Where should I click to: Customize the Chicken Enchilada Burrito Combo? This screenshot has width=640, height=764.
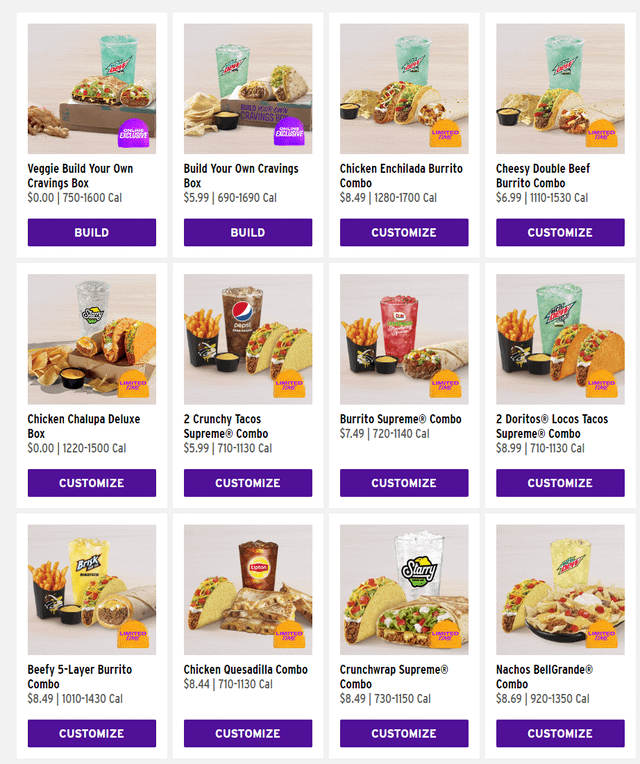404,232
